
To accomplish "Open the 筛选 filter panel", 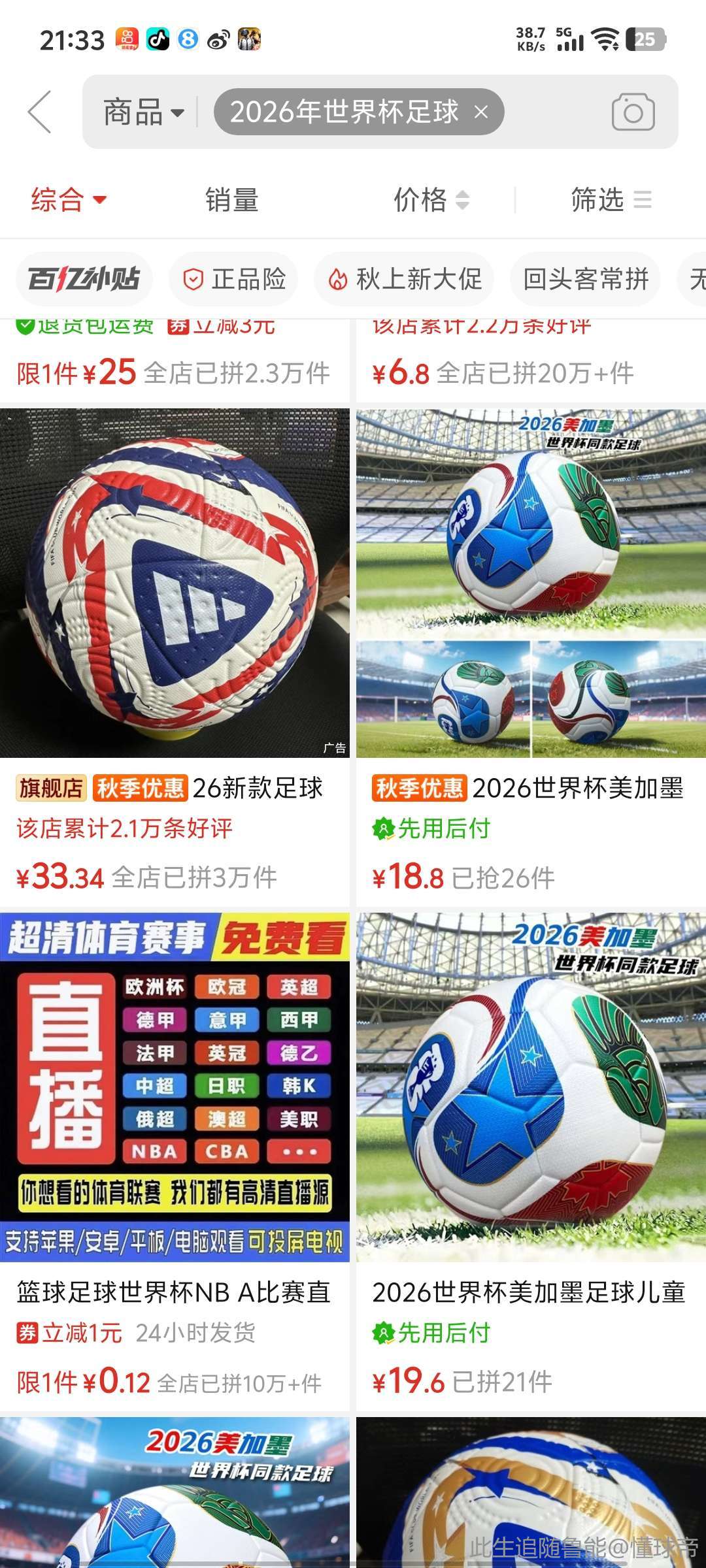I will pyautogui.click(x=610, y=200).
